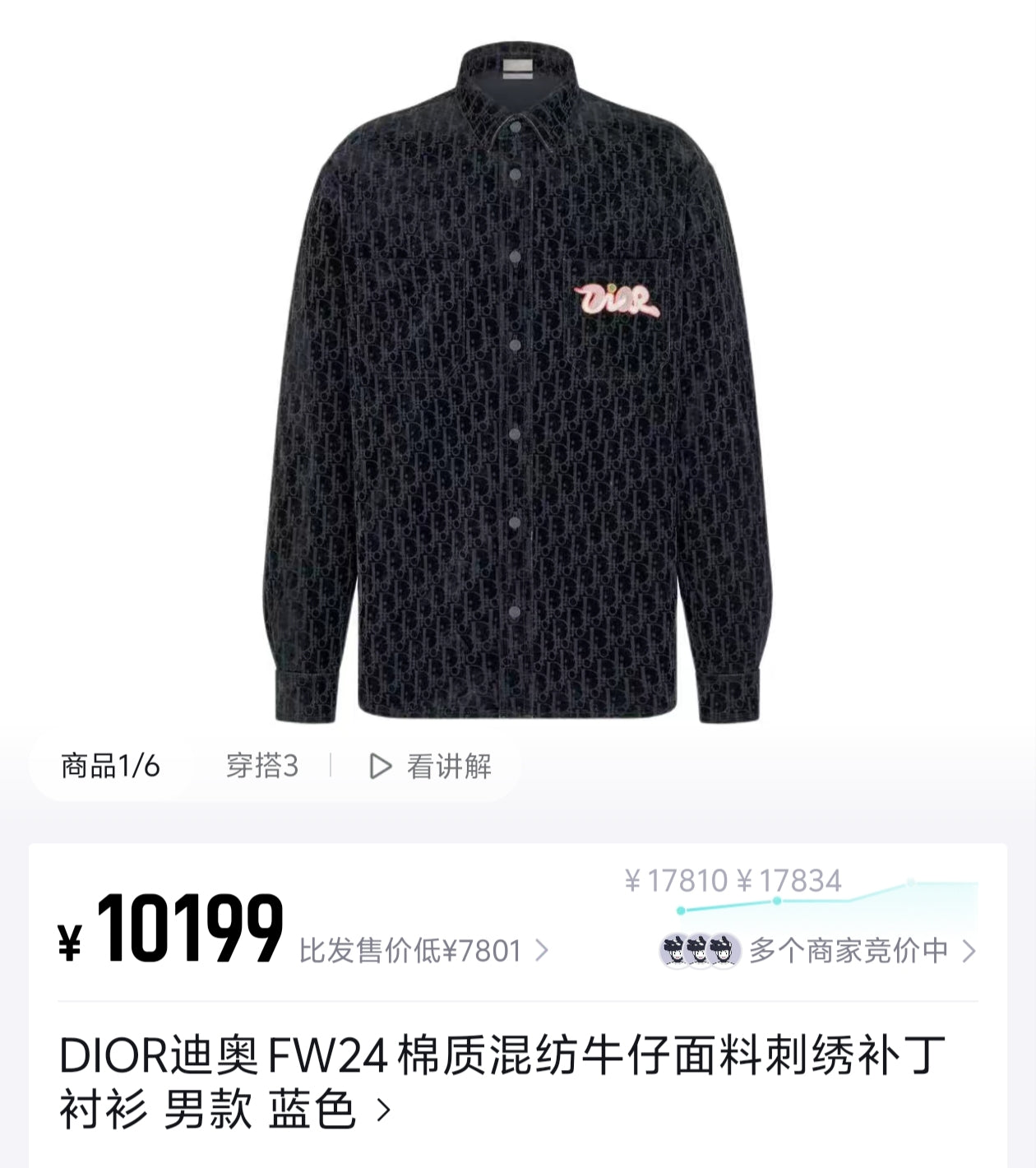Select the 商品1/6 image tab
This screenshot has height=1168, width=1036.
(x=110, y=767)
